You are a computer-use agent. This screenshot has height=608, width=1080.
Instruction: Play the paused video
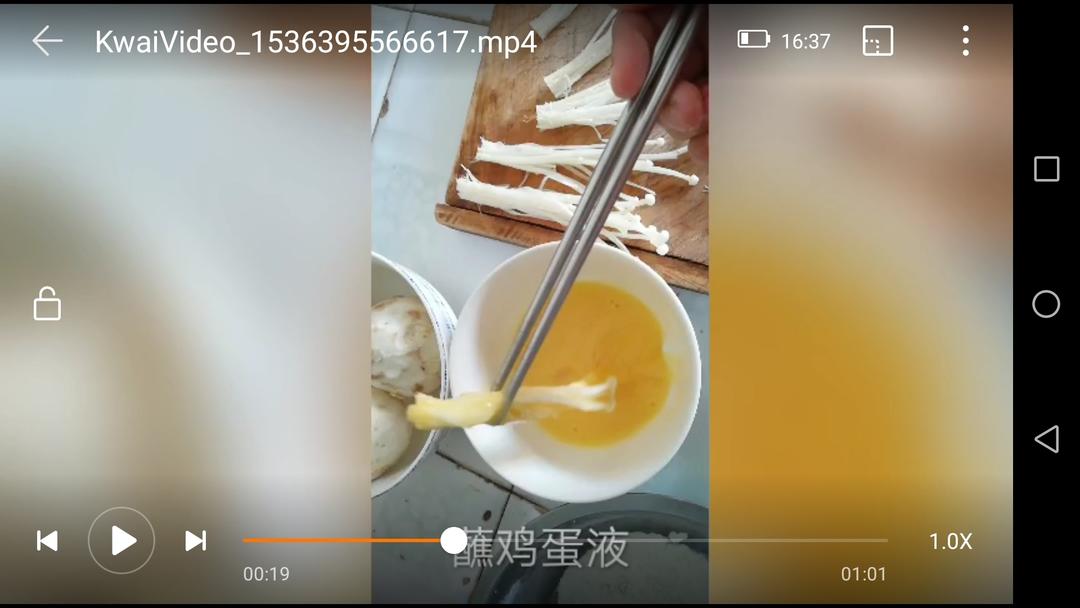pyautogui.click(x=122, y=541)
